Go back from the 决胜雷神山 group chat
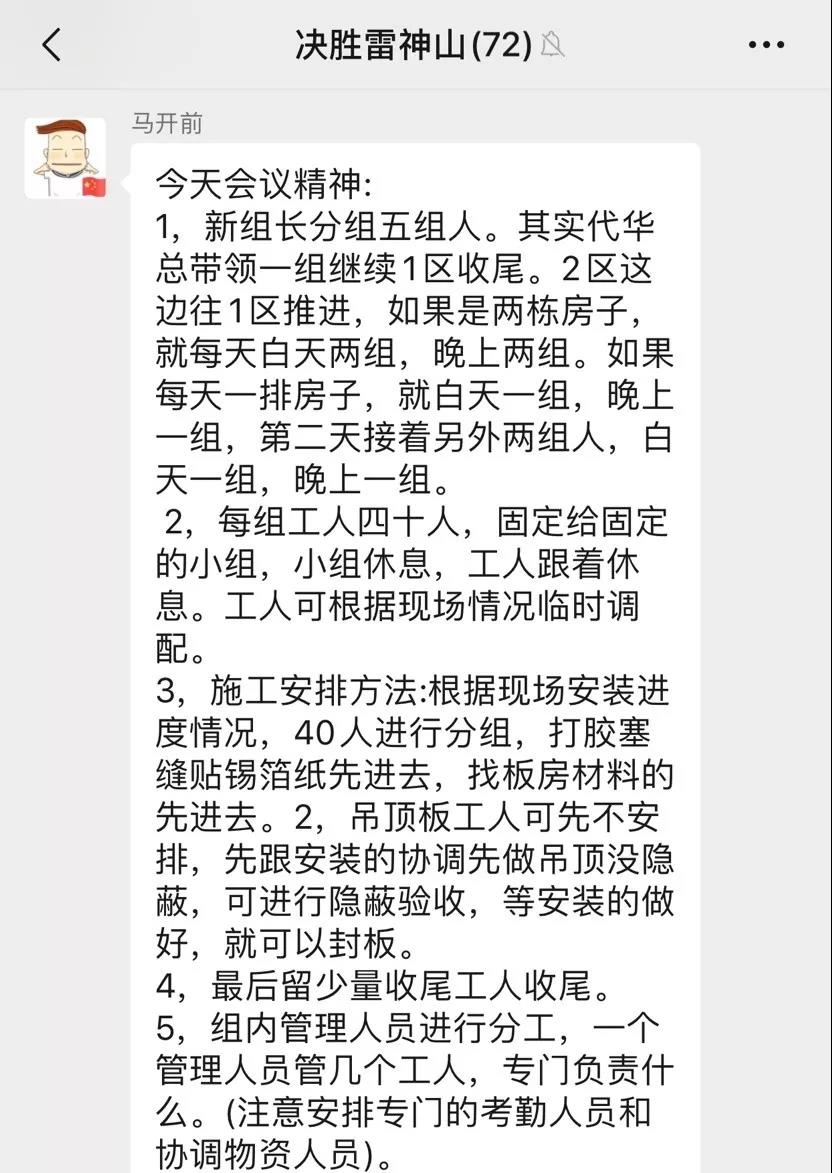Viewport: 832px width, 1173px height. click(x=52, y=45)
